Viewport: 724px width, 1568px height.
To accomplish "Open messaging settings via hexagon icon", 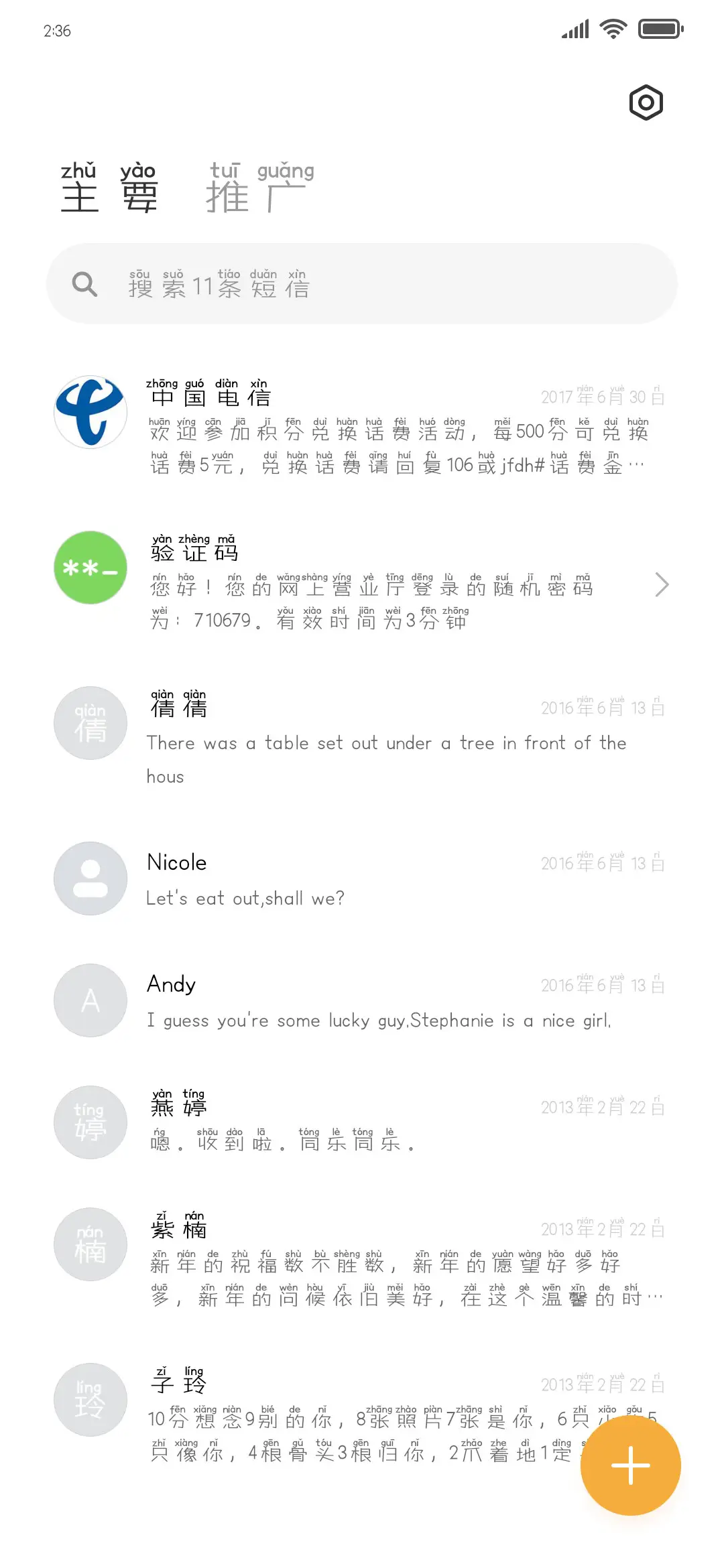I will pyautogui.click(x=646, y=102).
